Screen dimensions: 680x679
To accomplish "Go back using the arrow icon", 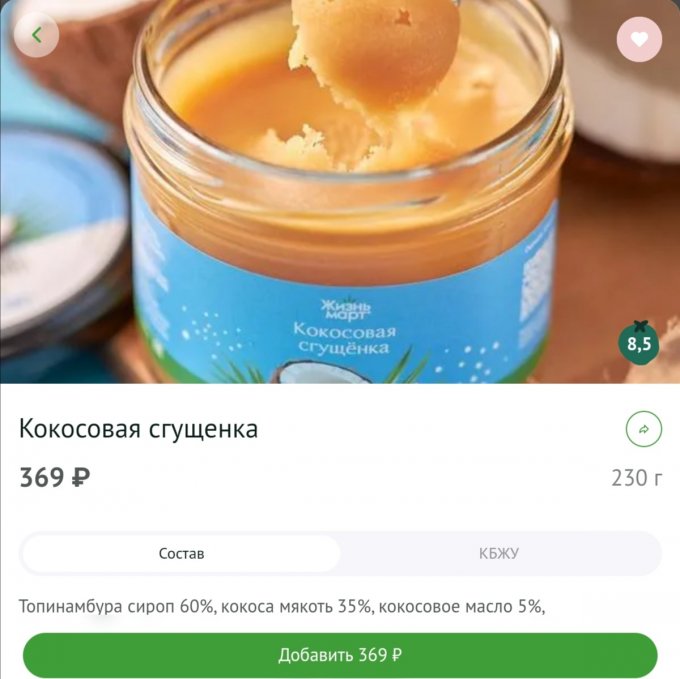I will 37,36.
